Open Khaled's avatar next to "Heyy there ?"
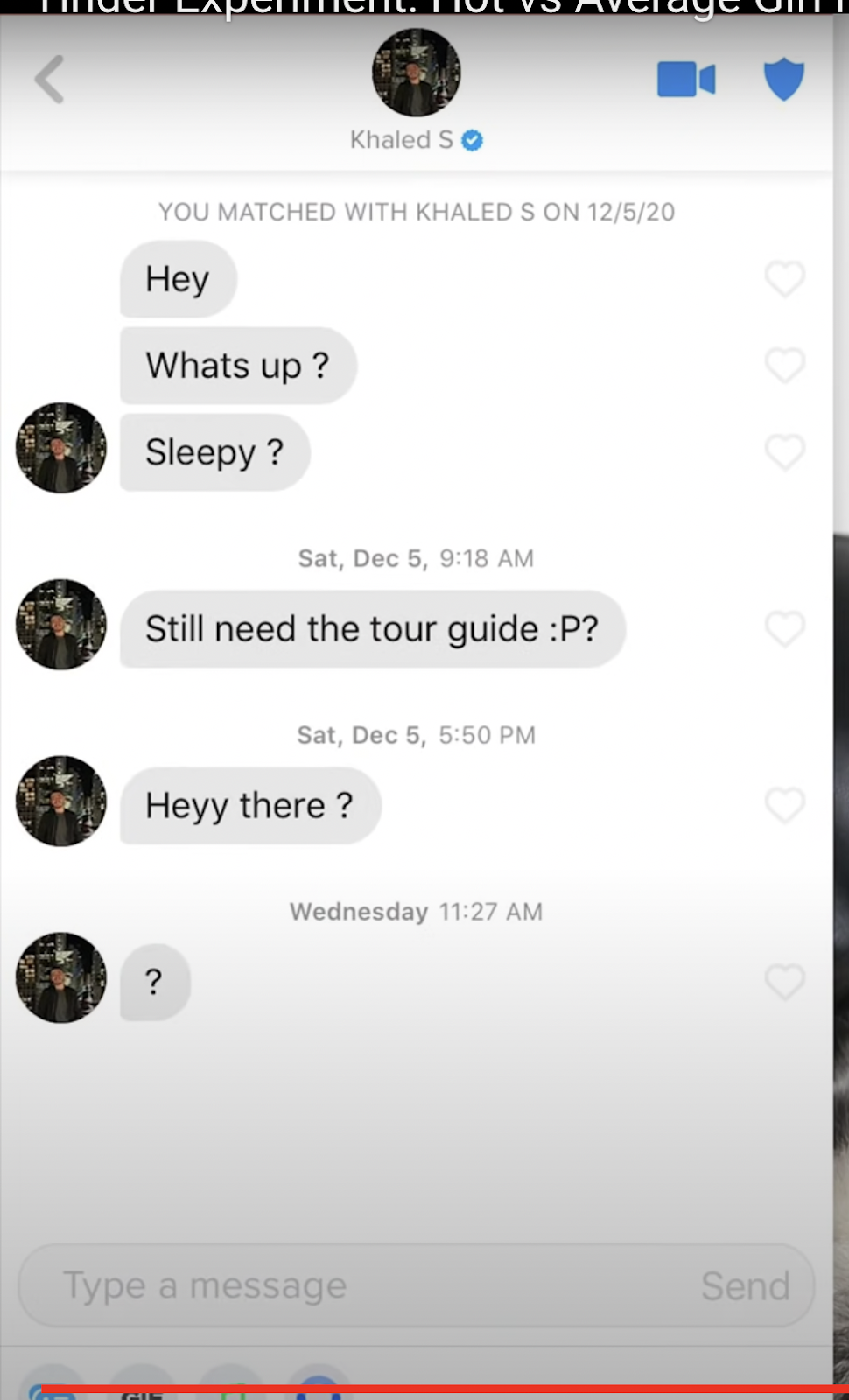The height and width of the screenshot is (1400, 849). pos(61,801)
